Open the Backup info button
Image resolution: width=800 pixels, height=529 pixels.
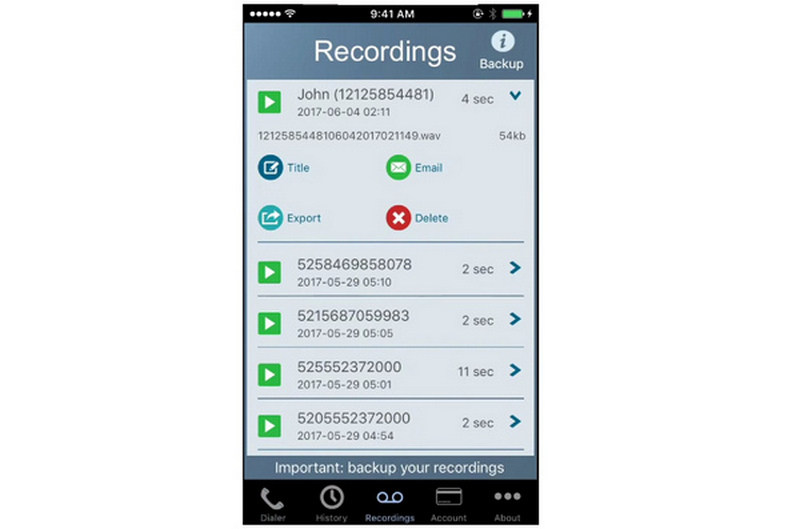coord(502,49)
